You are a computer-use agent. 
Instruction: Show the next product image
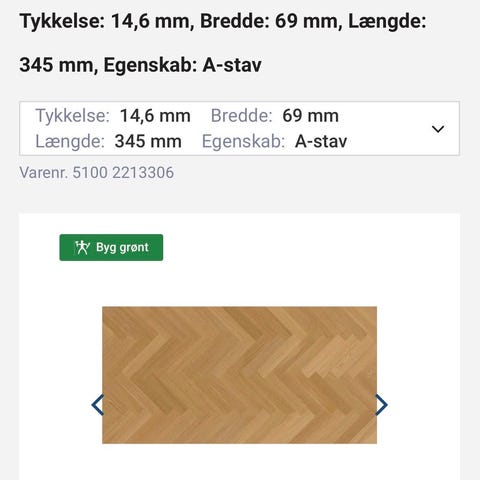[x=381, y=405]
